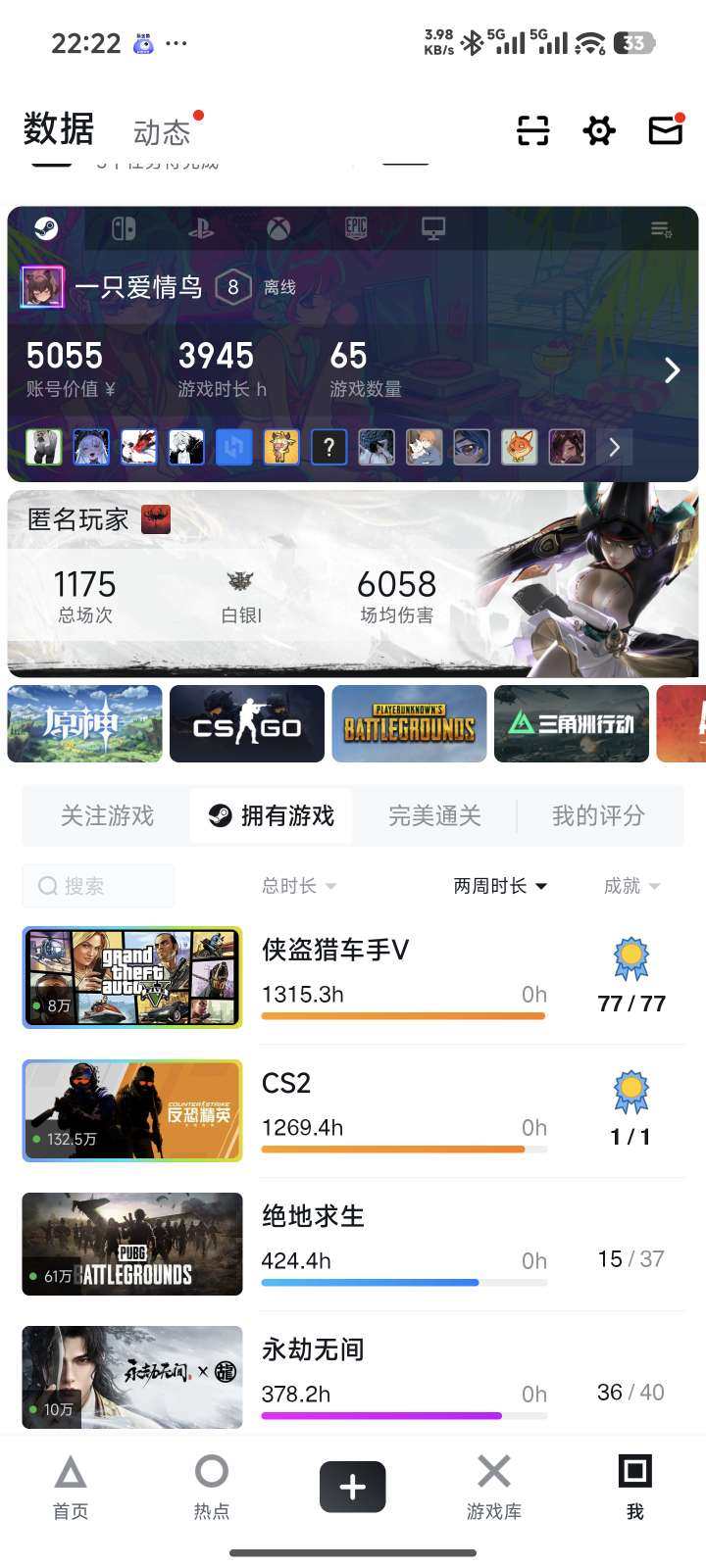The width and height of the screenshot is (706, 1568).
Task: Open the 总时长 sort dropdown
Action: 297,885
